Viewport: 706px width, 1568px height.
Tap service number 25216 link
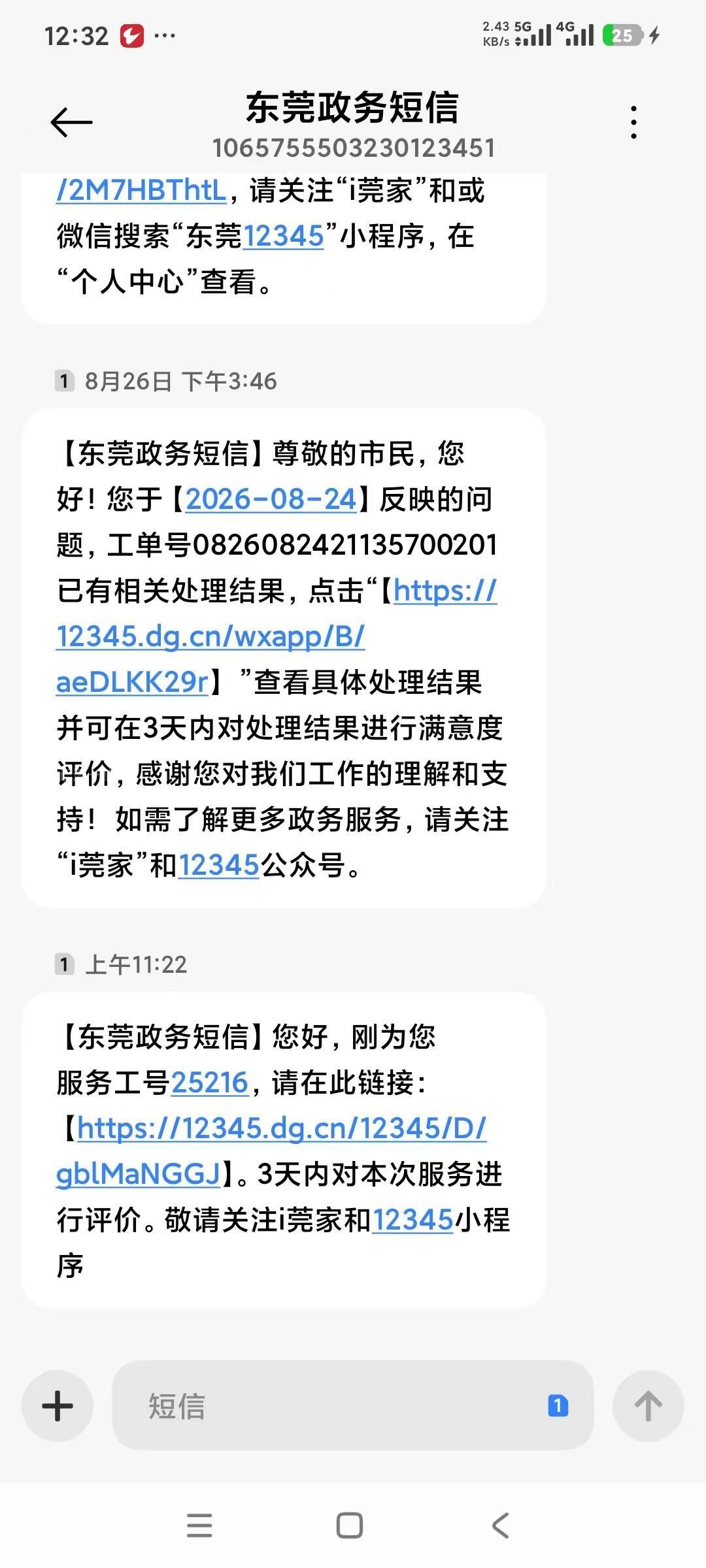[x=210, y=1083]
